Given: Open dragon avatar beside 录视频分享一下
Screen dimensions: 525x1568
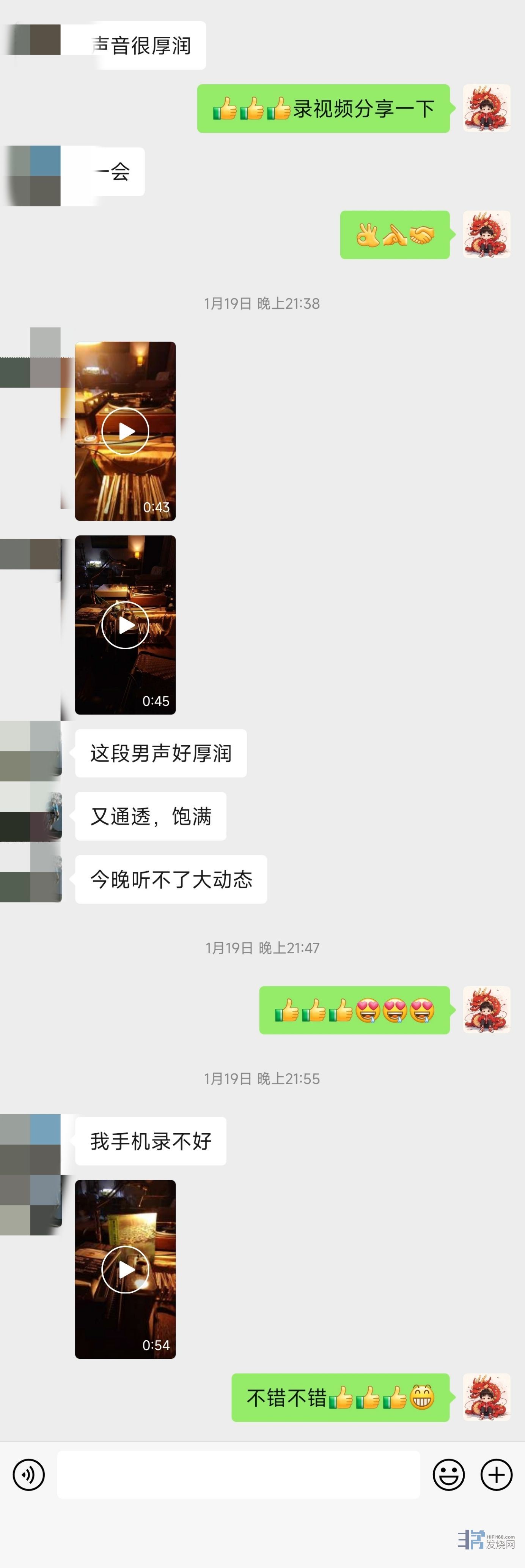Looking at the screenshot, I should pyautogui.click(x=487, y=108).
